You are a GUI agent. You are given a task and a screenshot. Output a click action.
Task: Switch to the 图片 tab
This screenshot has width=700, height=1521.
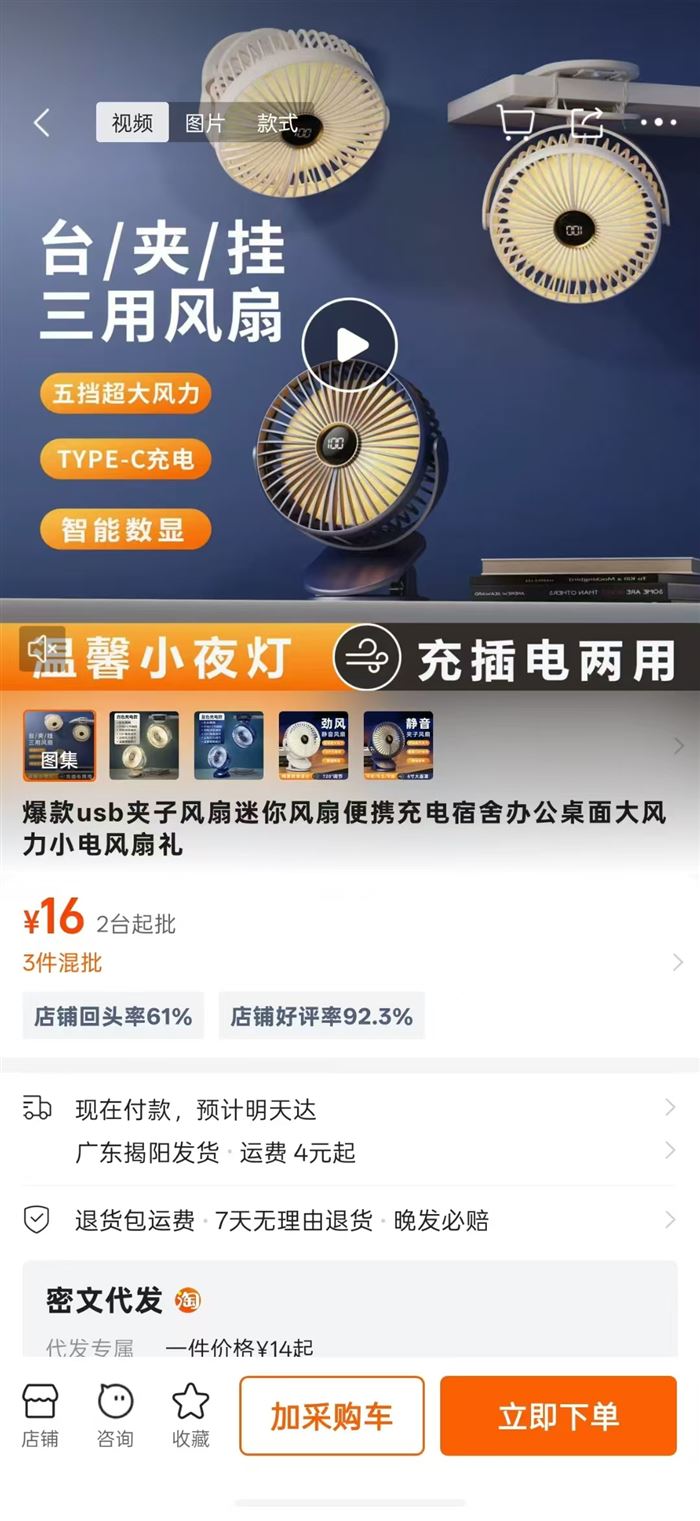tap(205, 123)
